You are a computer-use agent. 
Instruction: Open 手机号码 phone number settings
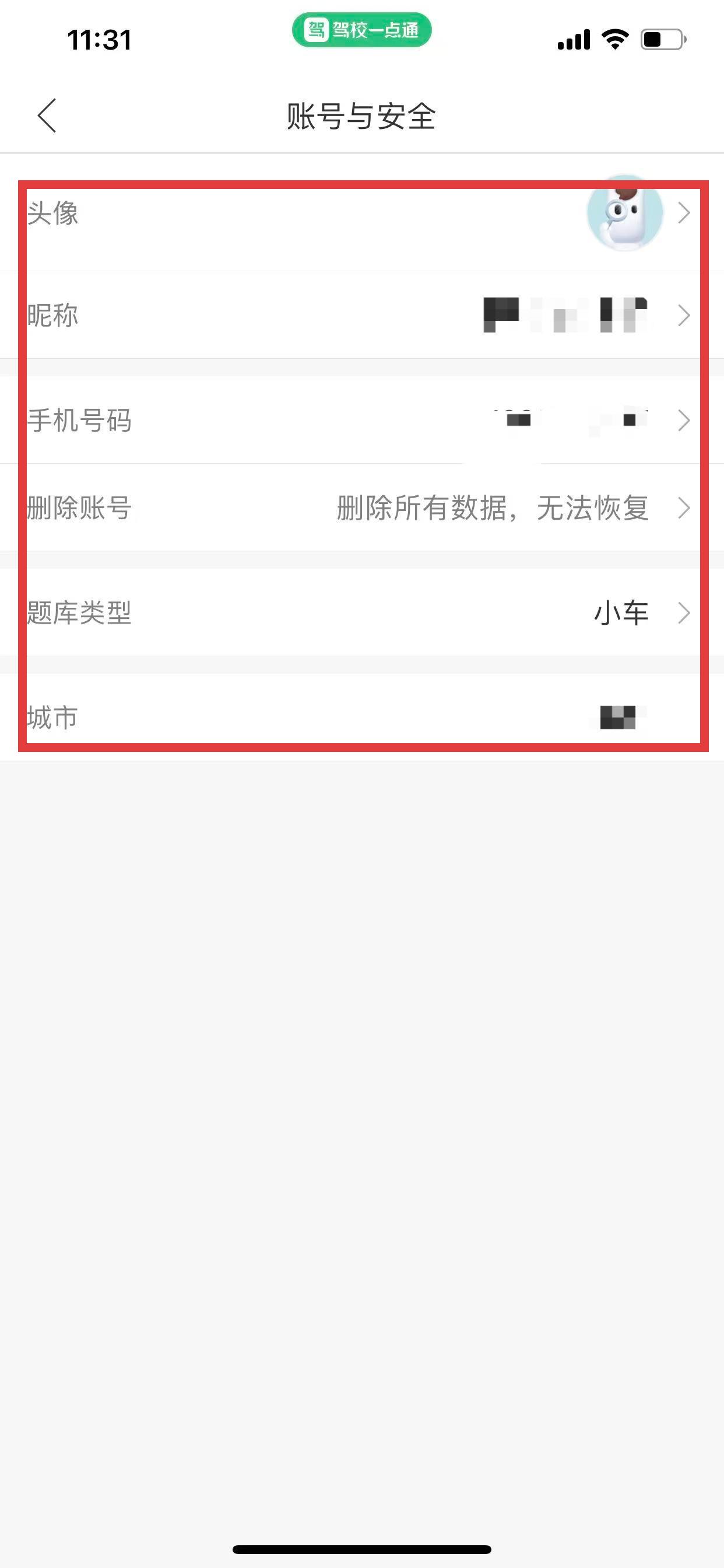coord(361,420)
